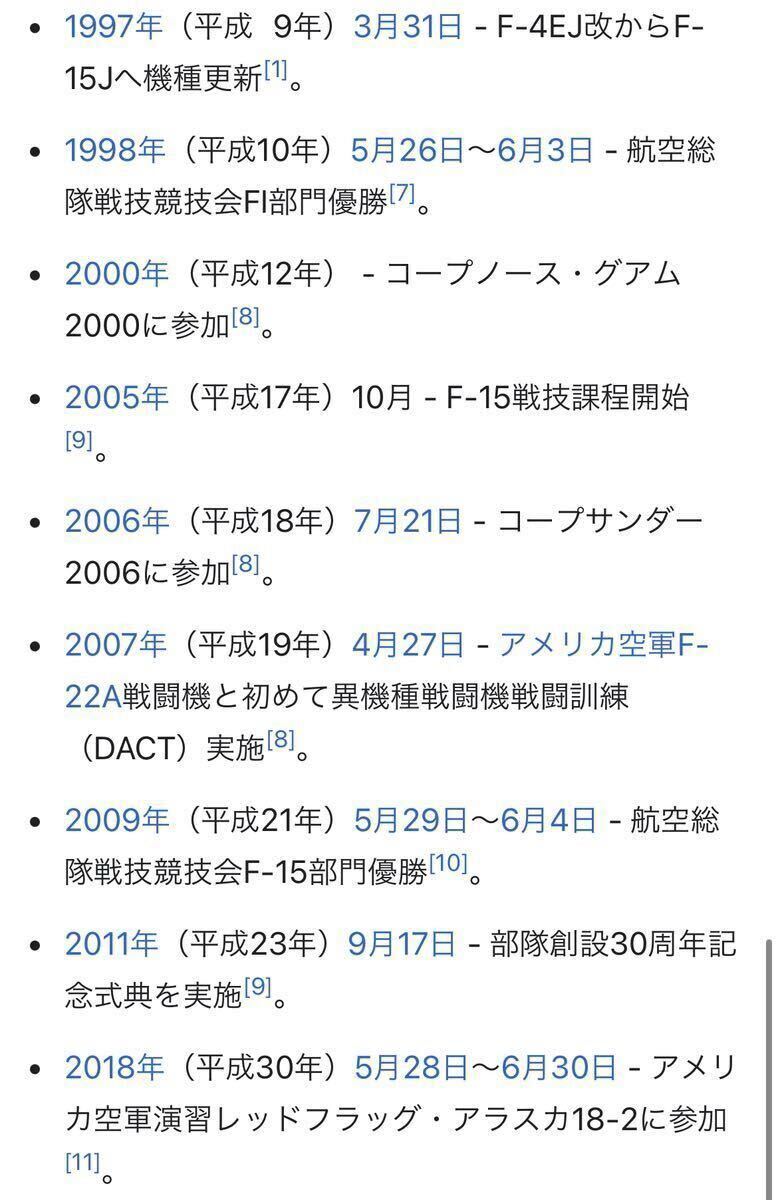Image resolution: width=778 pixels, height=1200 pixels.
Task: Open the 9月17日 date link
Action: coord(402,944)
